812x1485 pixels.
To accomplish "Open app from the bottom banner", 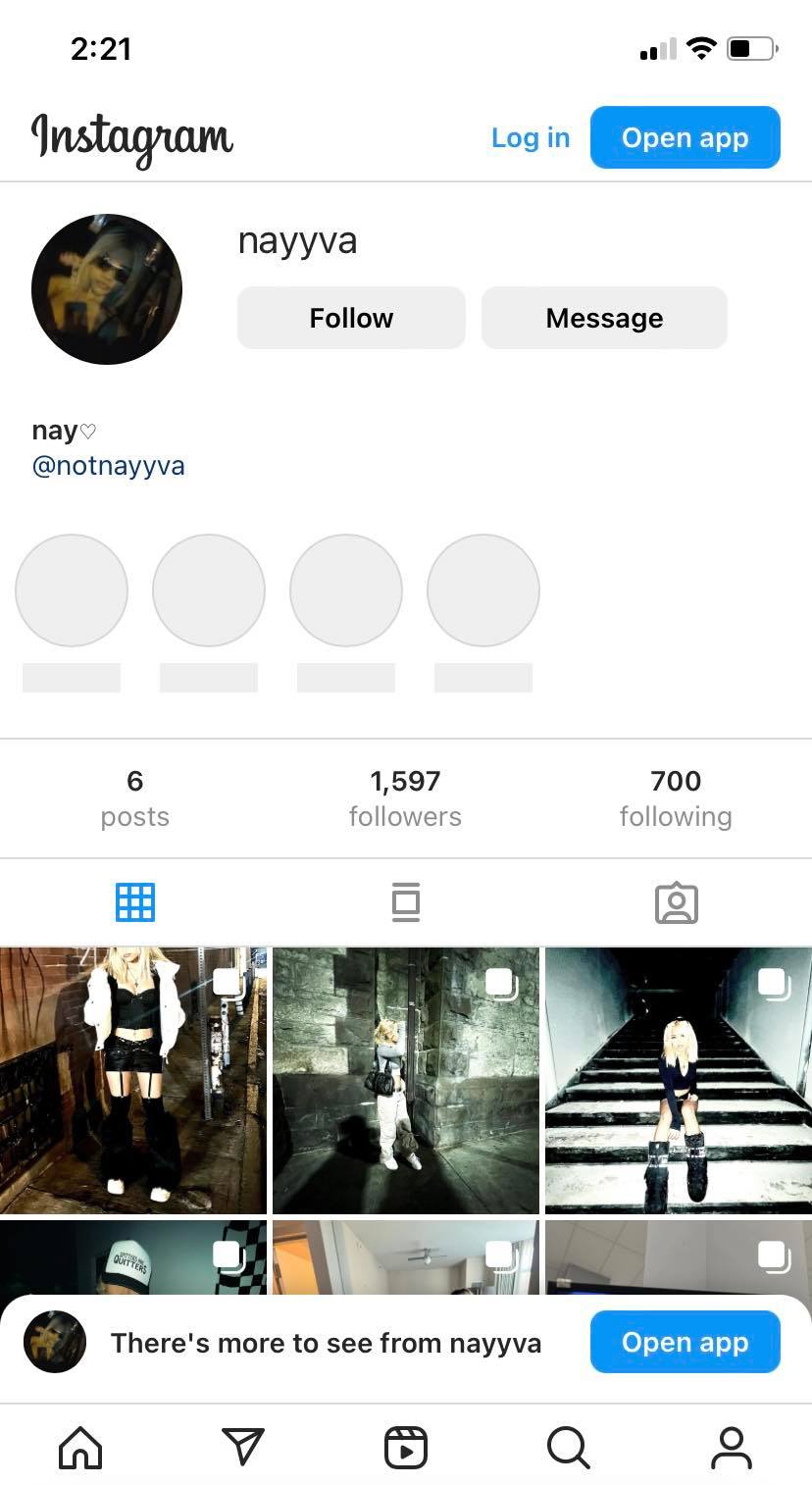I will (x=685, y=1342).
